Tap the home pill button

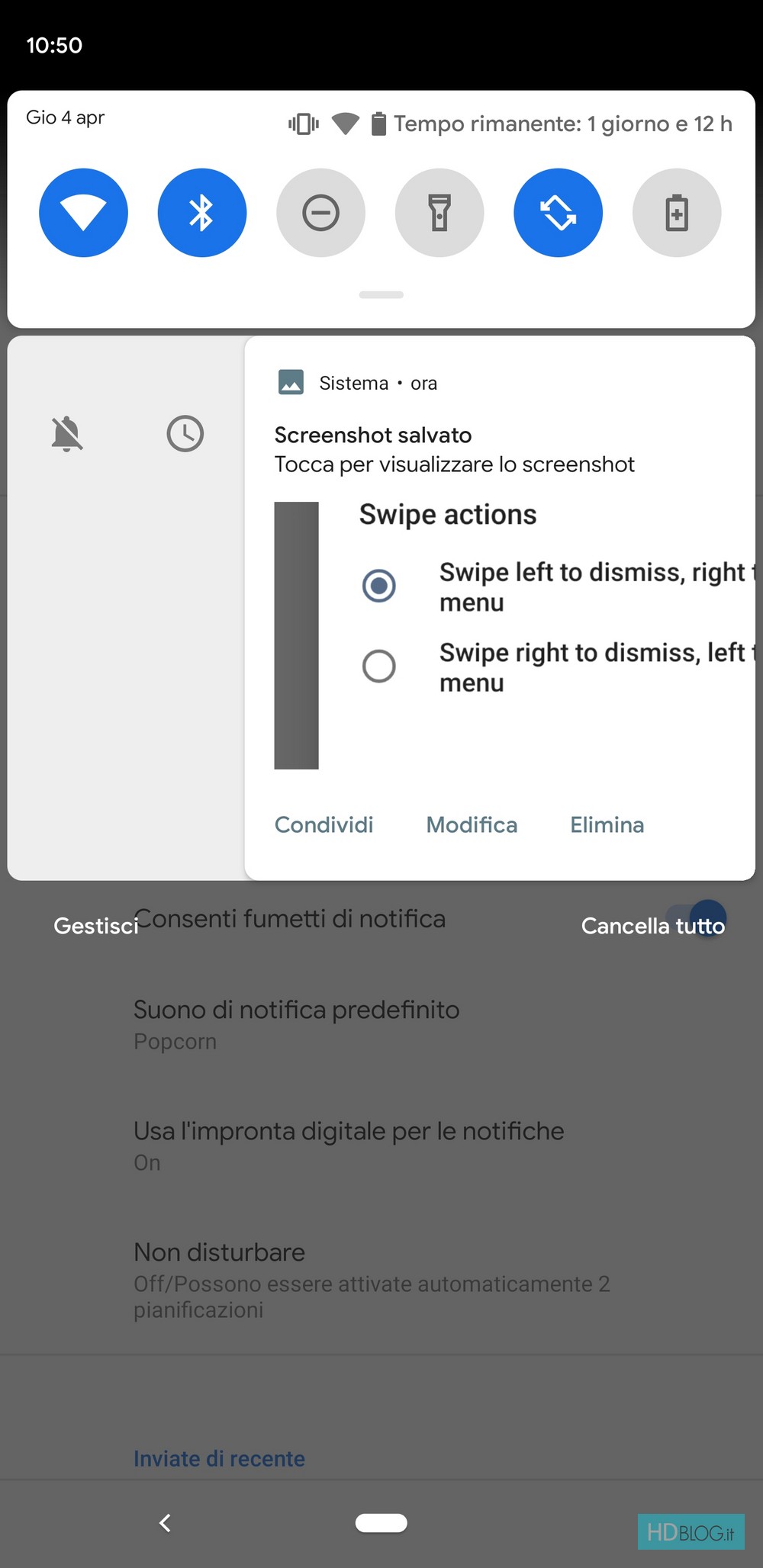coord(381,1523)
